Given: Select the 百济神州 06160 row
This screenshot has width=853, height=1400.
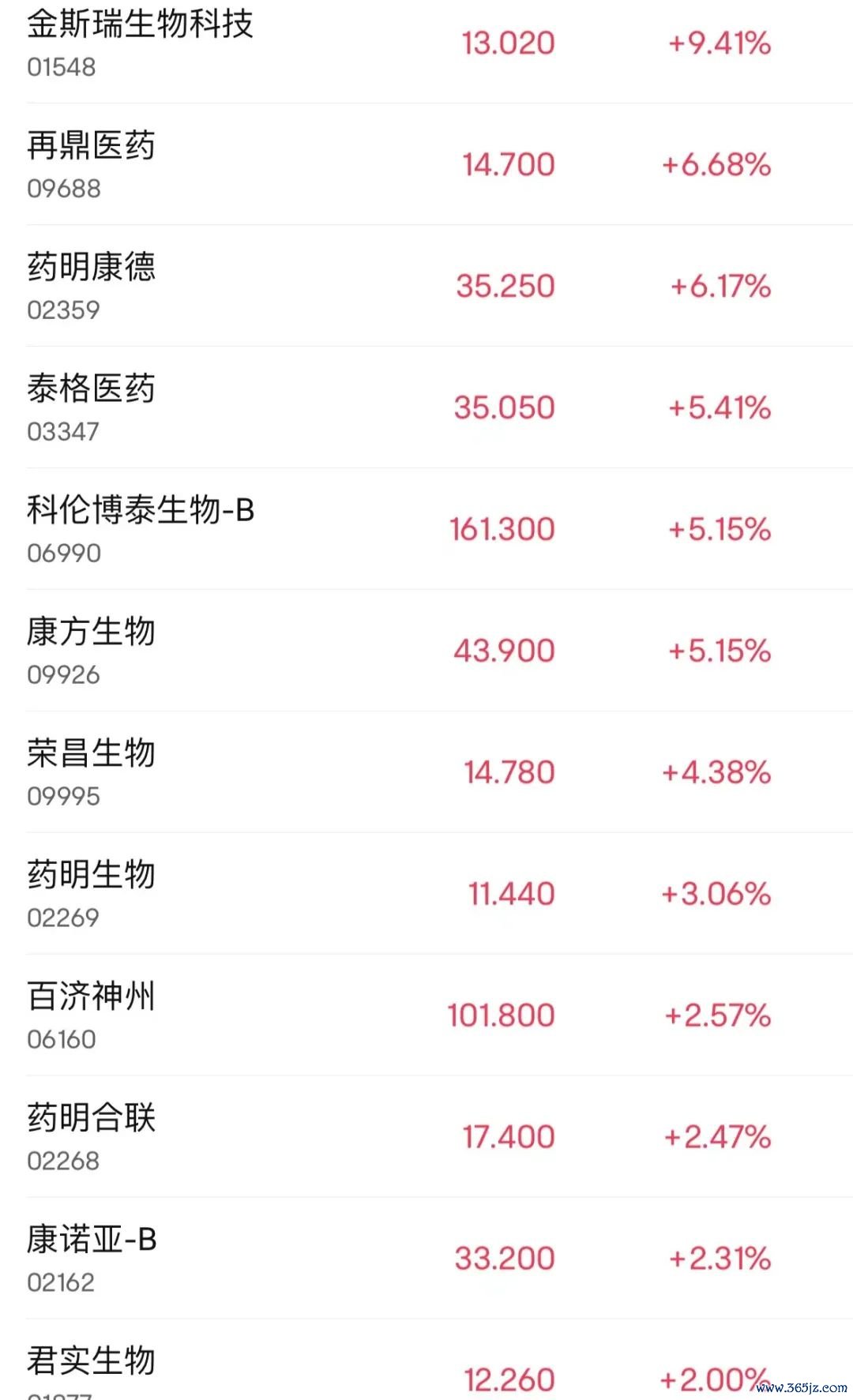Looking at the screenshot, I should pos(426,1015).
